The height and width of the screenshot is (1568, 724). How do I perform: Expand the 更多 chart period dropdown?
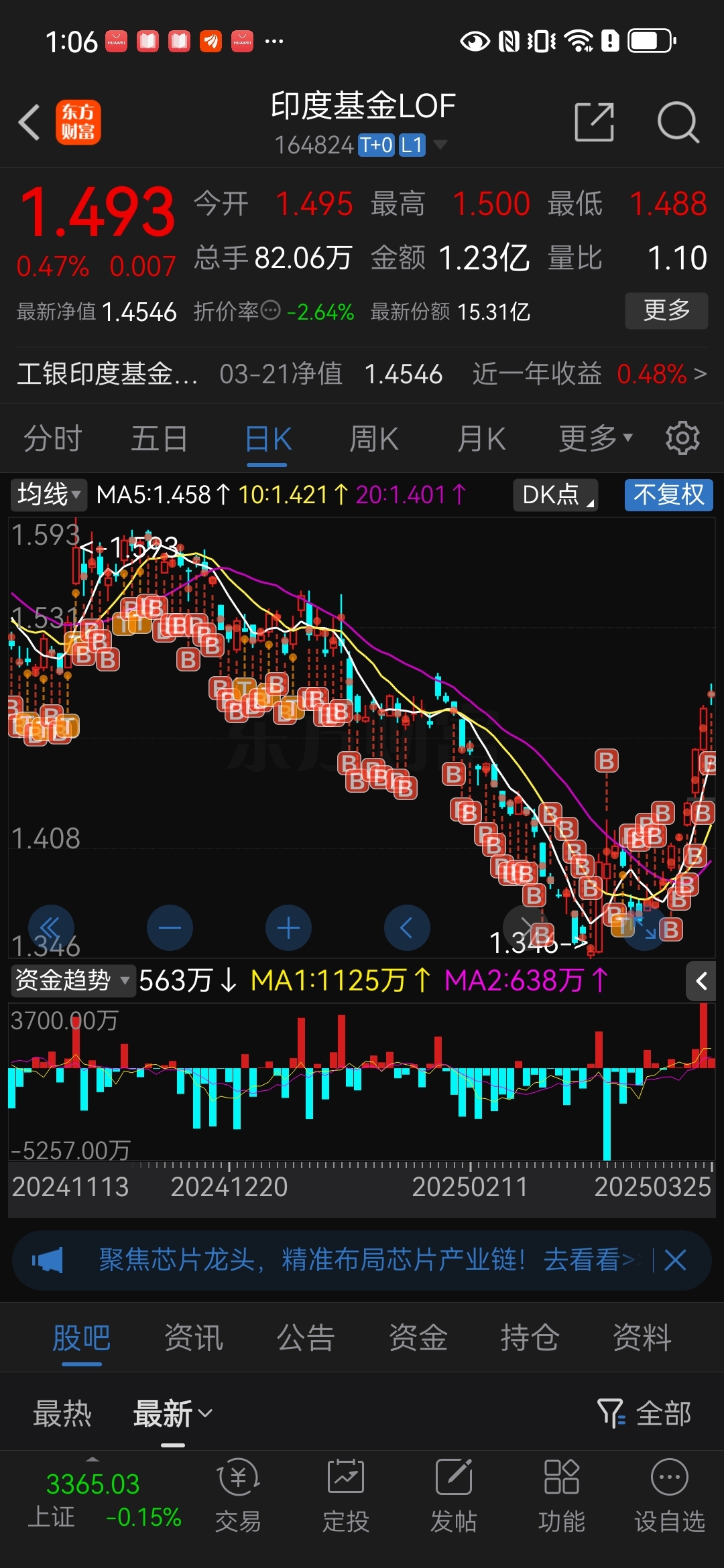(595, 440)
